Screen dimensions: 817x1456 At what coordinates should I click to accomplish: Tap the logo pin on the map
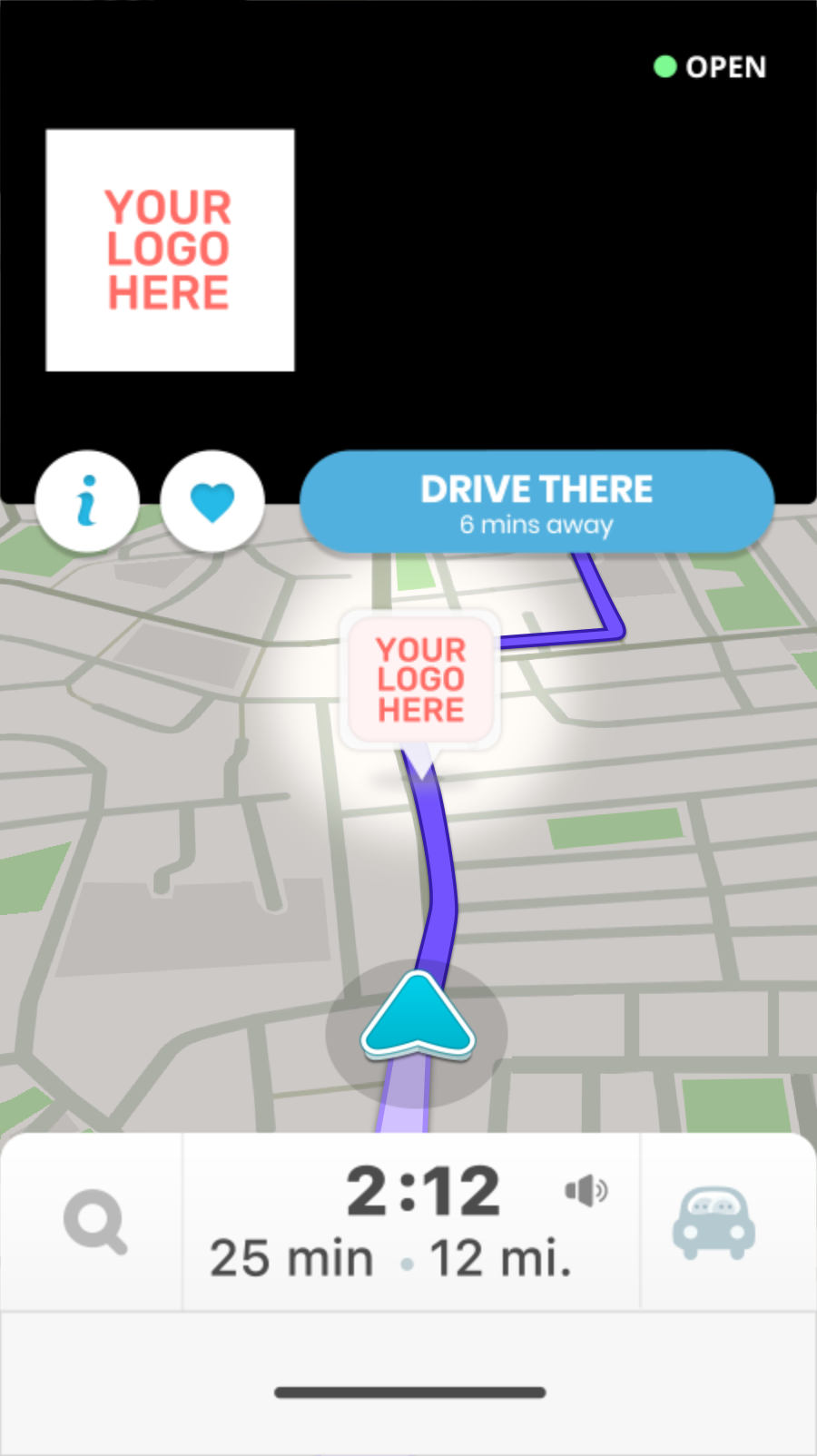(x=420, y=680)
